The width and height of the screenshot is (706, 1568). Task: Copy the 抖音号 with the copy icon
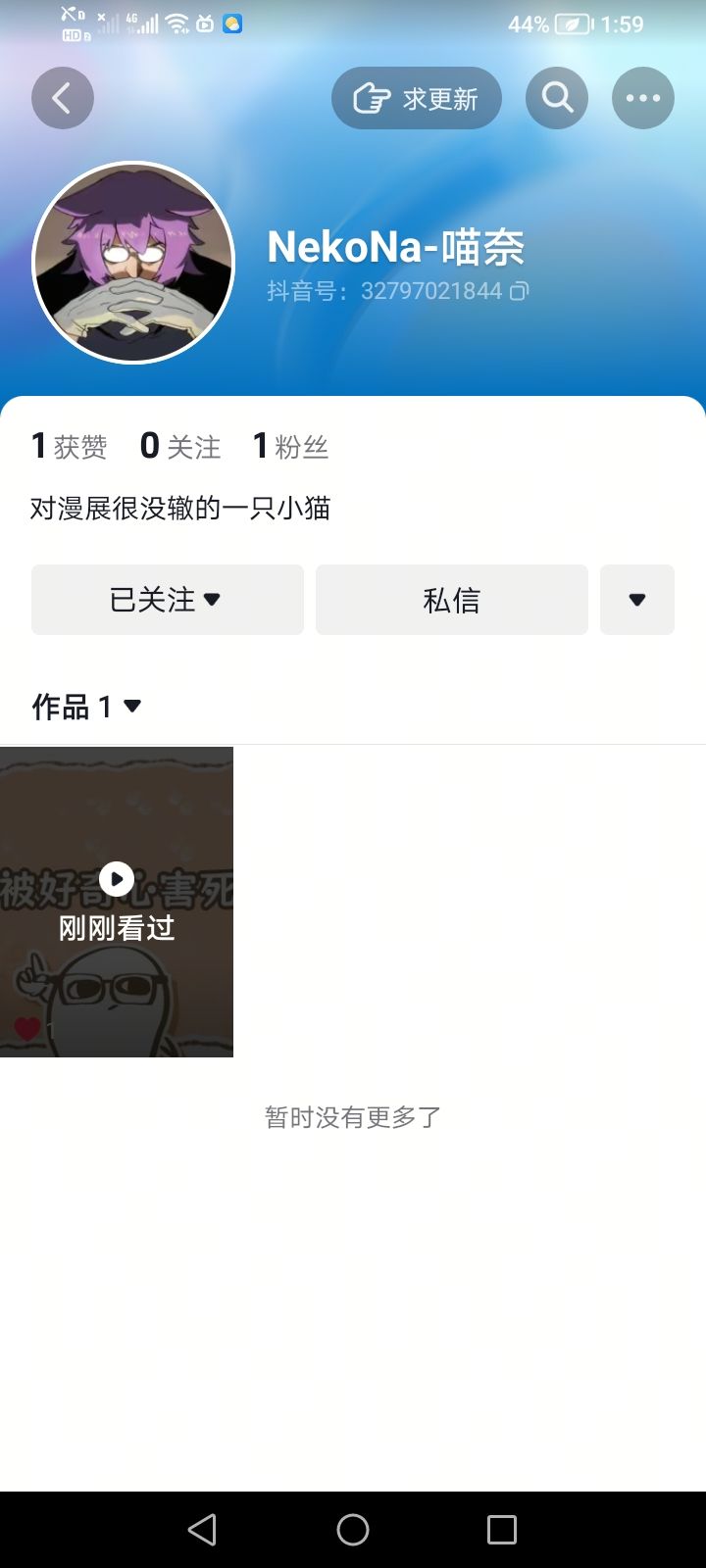coord(519,291)
